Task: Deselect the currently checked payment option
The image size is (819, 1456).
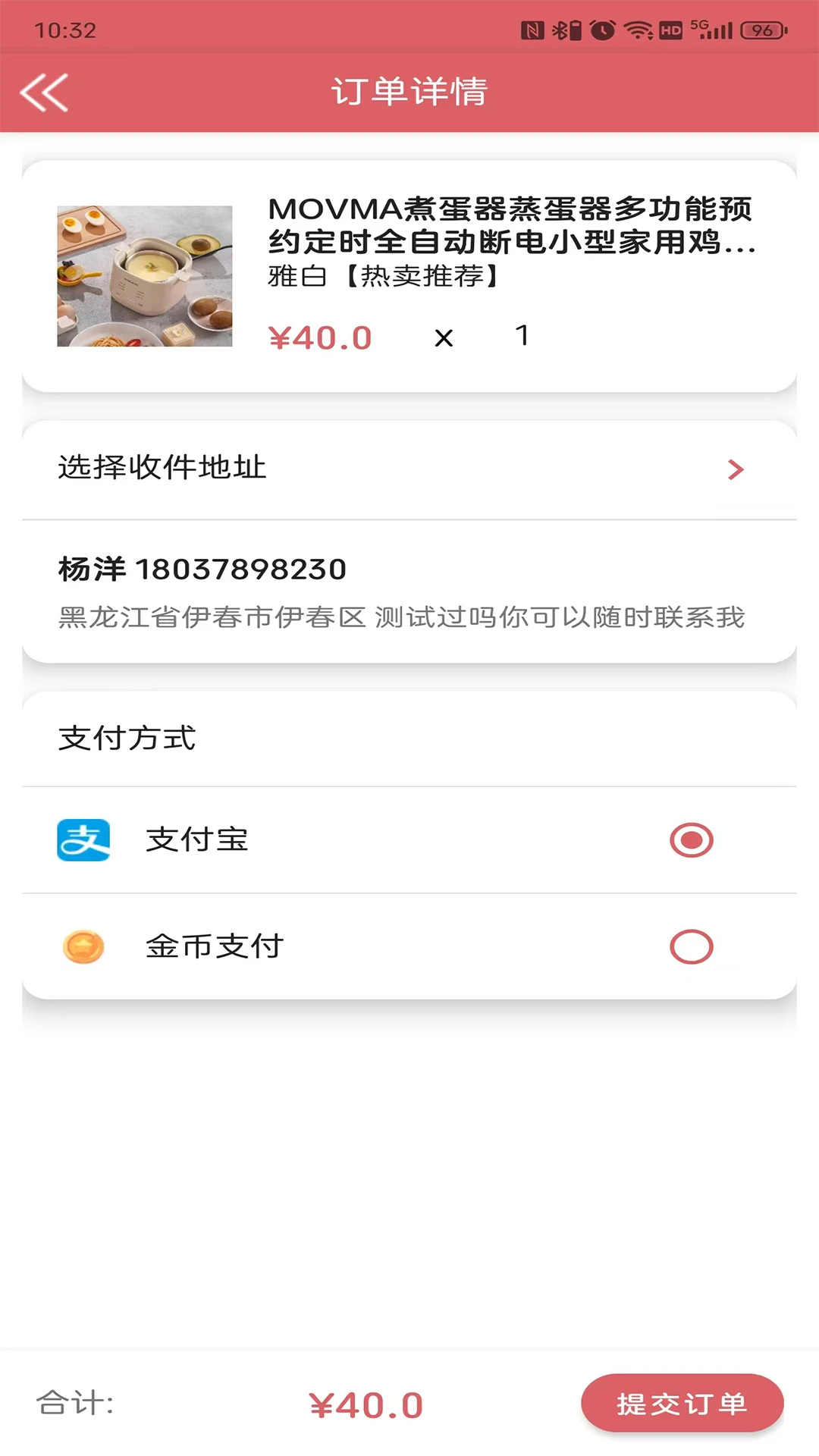Action: point(691,839)
